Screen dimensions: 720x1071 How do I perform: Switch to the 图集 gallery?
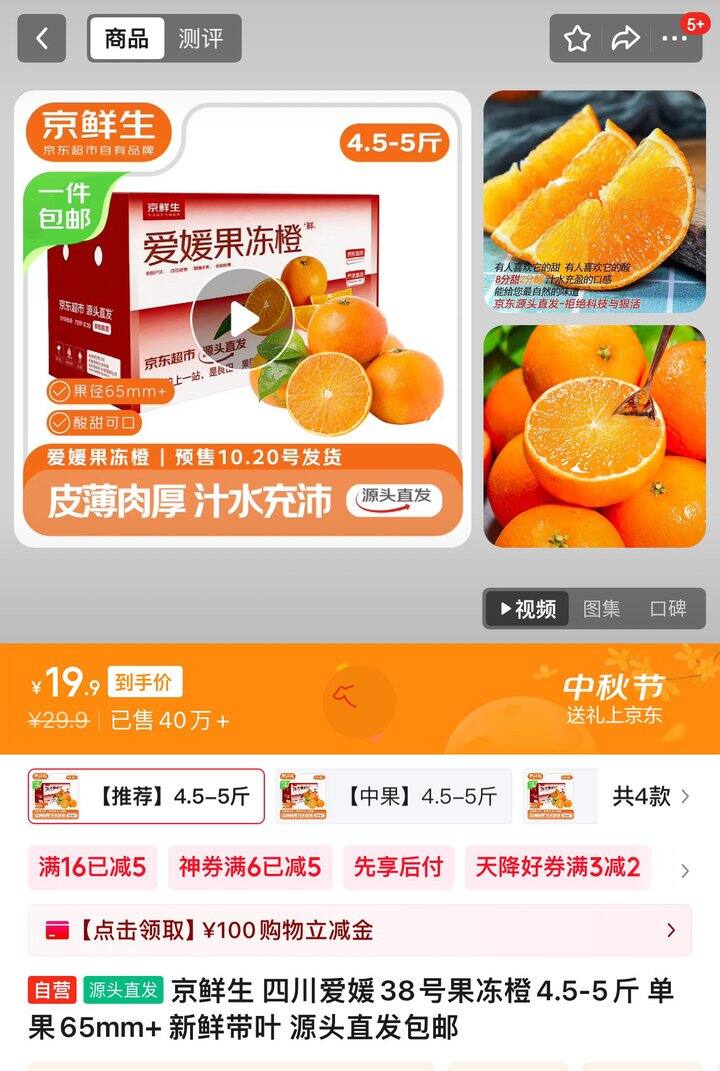602,609
